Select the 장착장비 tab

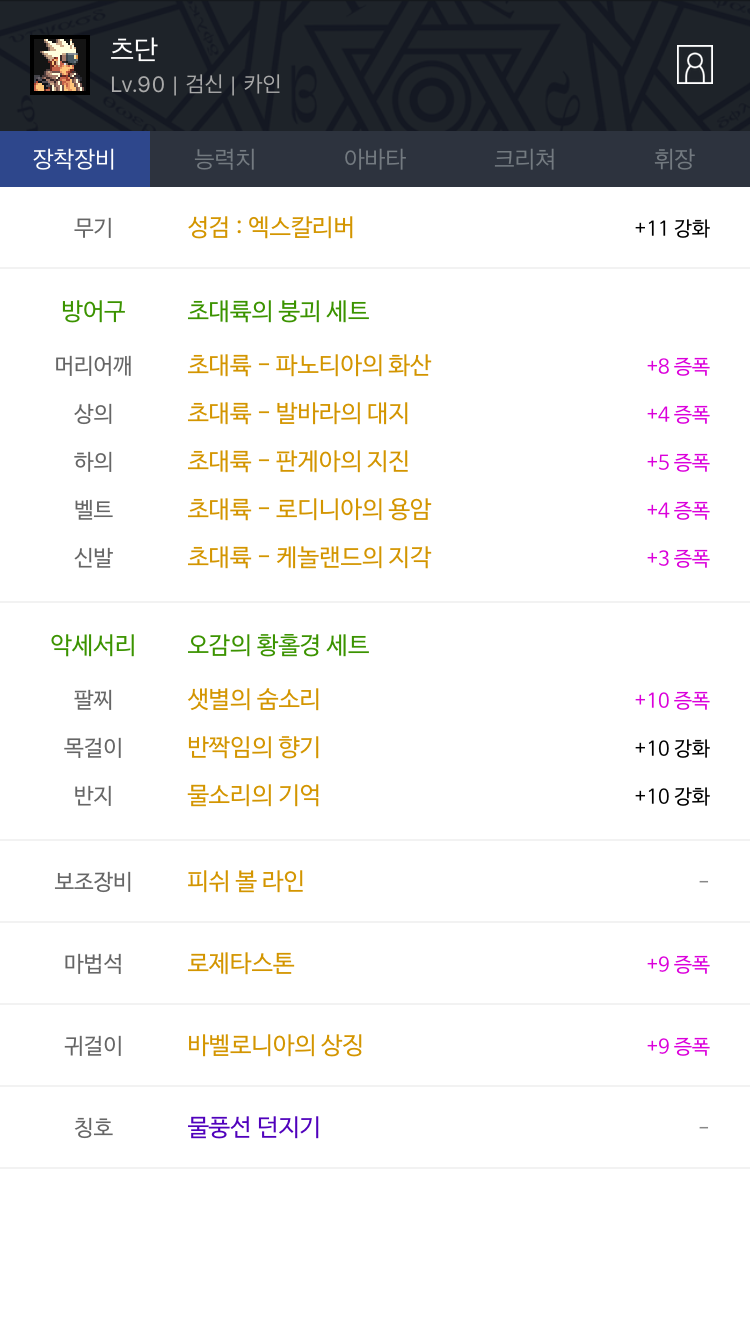pos(75,159)
